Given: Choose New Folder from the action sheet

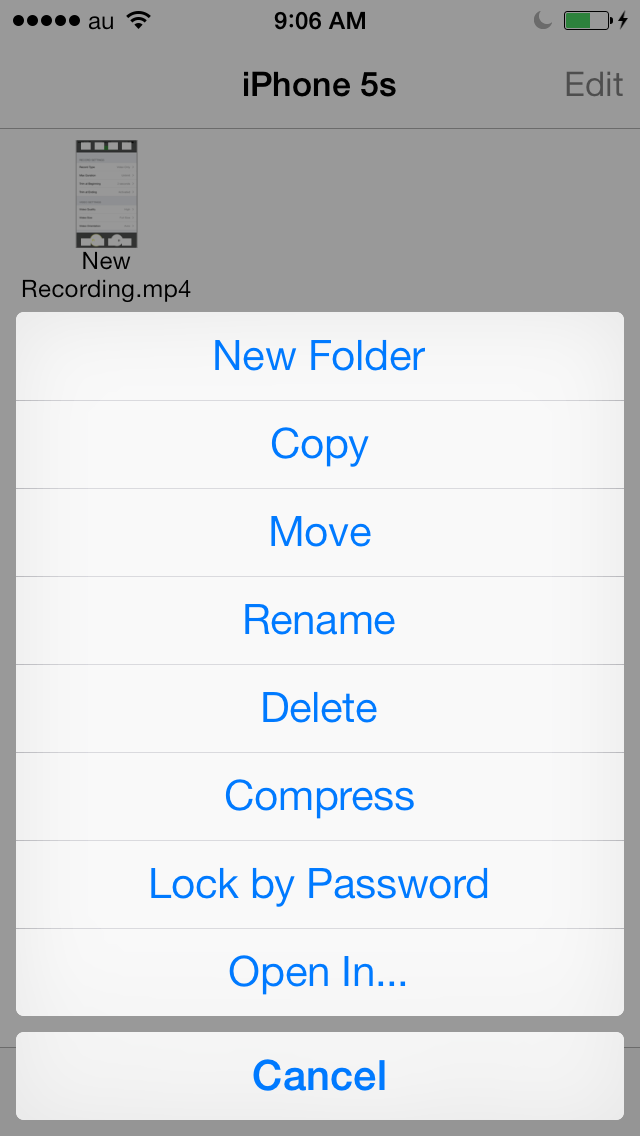Looking at the screenshot, I should 320,356.
